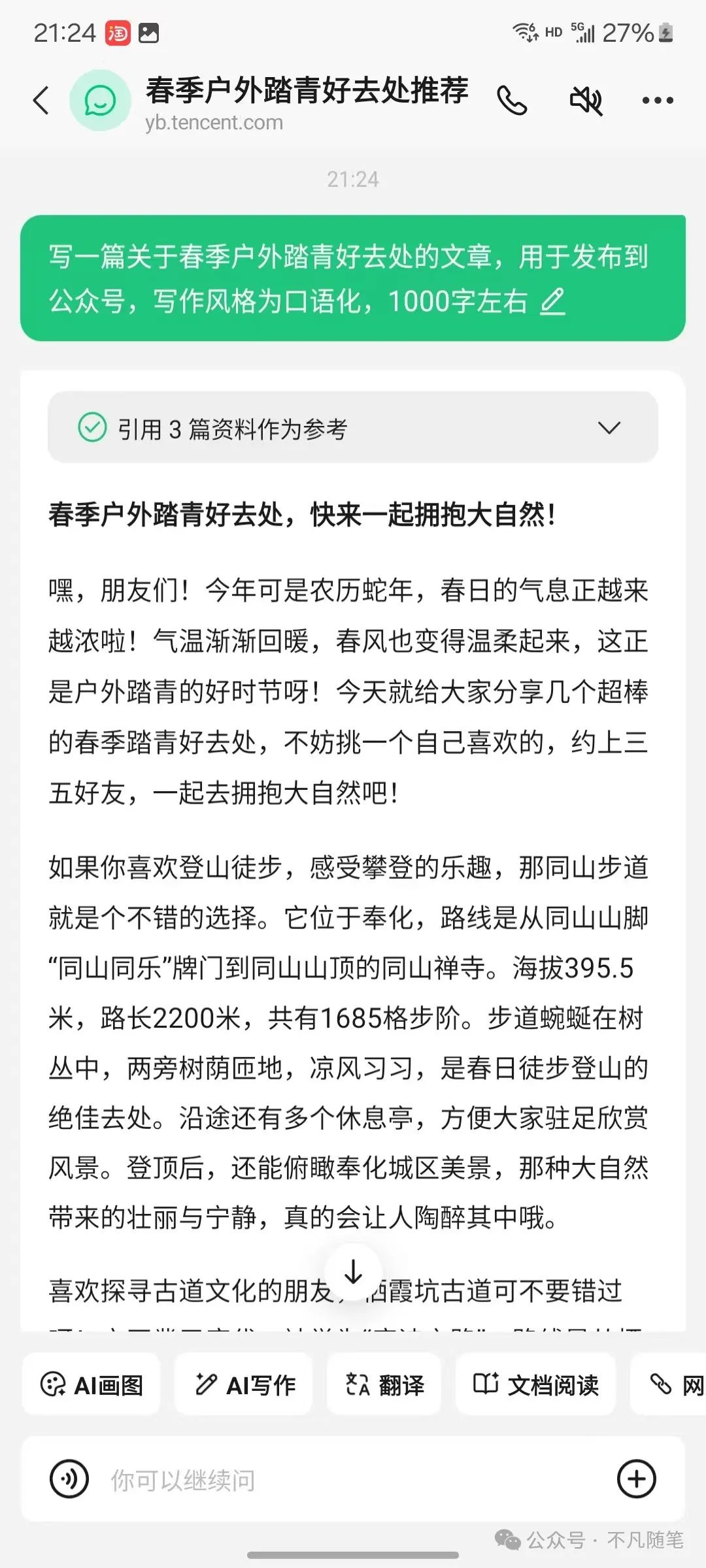Image resolution: width=706 pixels, height=1568 pixels.
Task: Select the AI画图 chip
Action: tap(92, 1384)
